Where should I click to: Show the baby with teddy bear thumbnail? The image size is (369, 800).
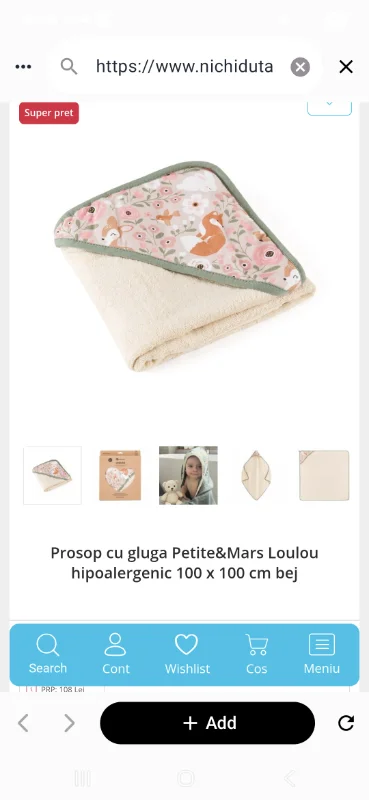(x=188, y=476)
